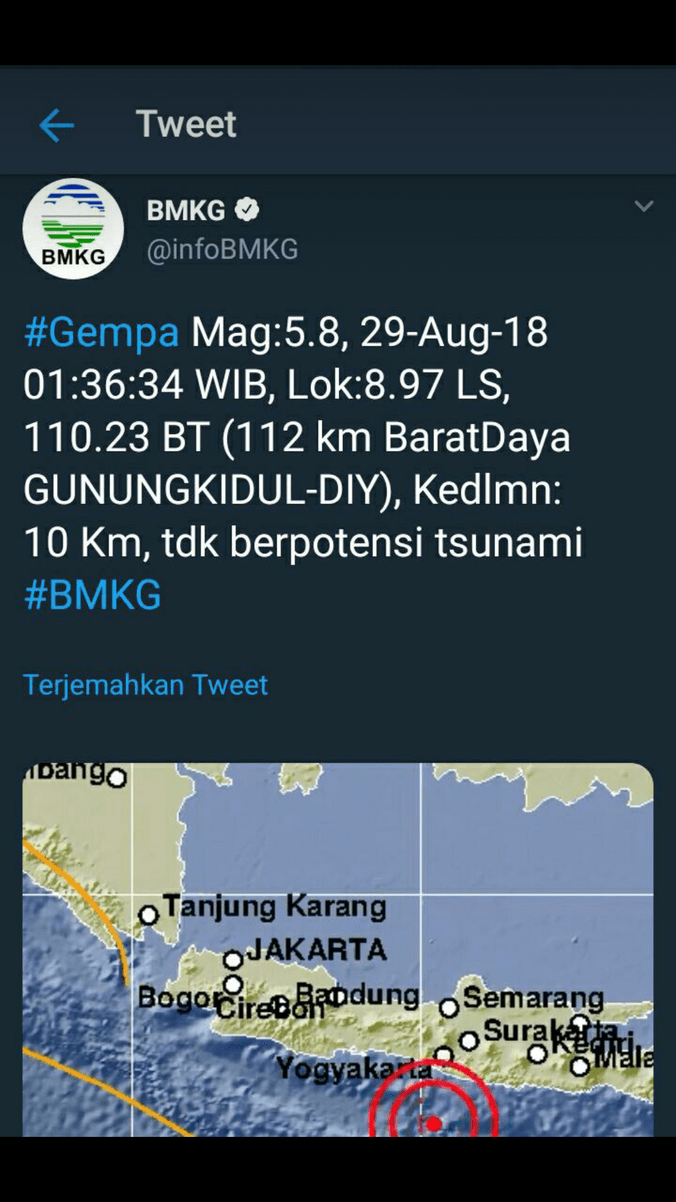Screen dimensions: 676x1202
Task: Open the #BMKG hashtag
Action: pyautogui.click(x=92, y=596)
